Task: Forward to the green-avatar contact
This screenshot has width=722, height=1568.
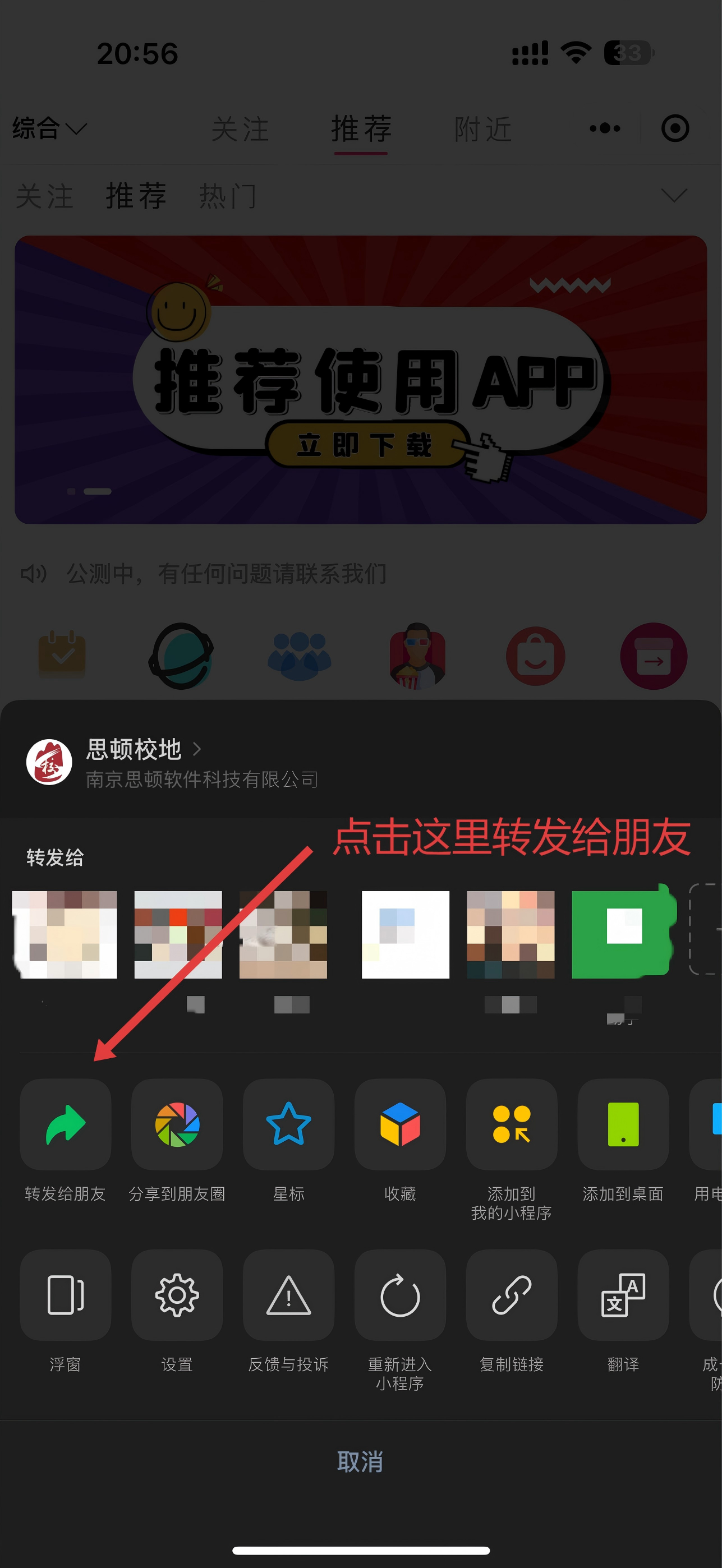Action: (622, 934)
